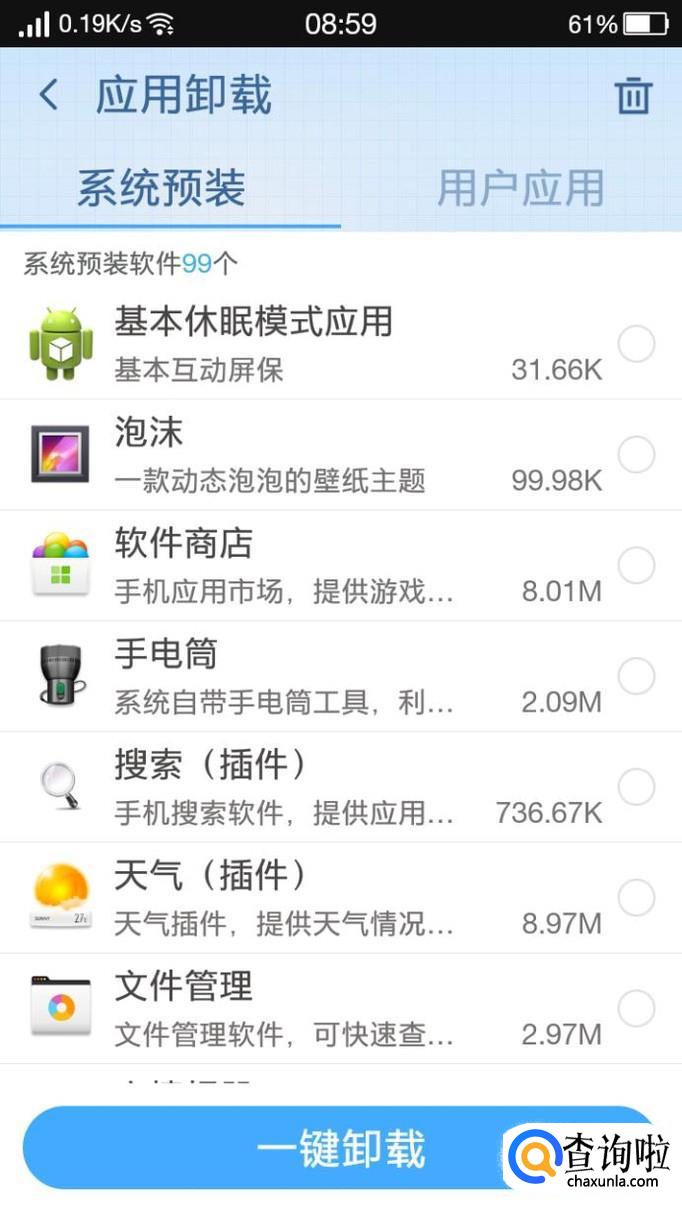Select the 基本休眠模式应用 checkbox

[636, 344]
